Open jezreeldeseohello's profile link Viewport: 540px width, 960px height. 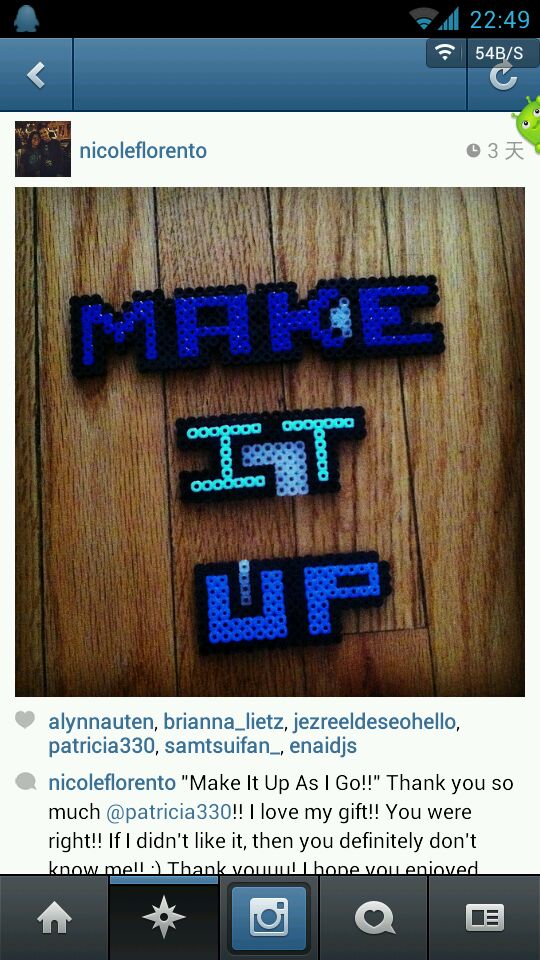pyautogui.click(x=374, y=722)
